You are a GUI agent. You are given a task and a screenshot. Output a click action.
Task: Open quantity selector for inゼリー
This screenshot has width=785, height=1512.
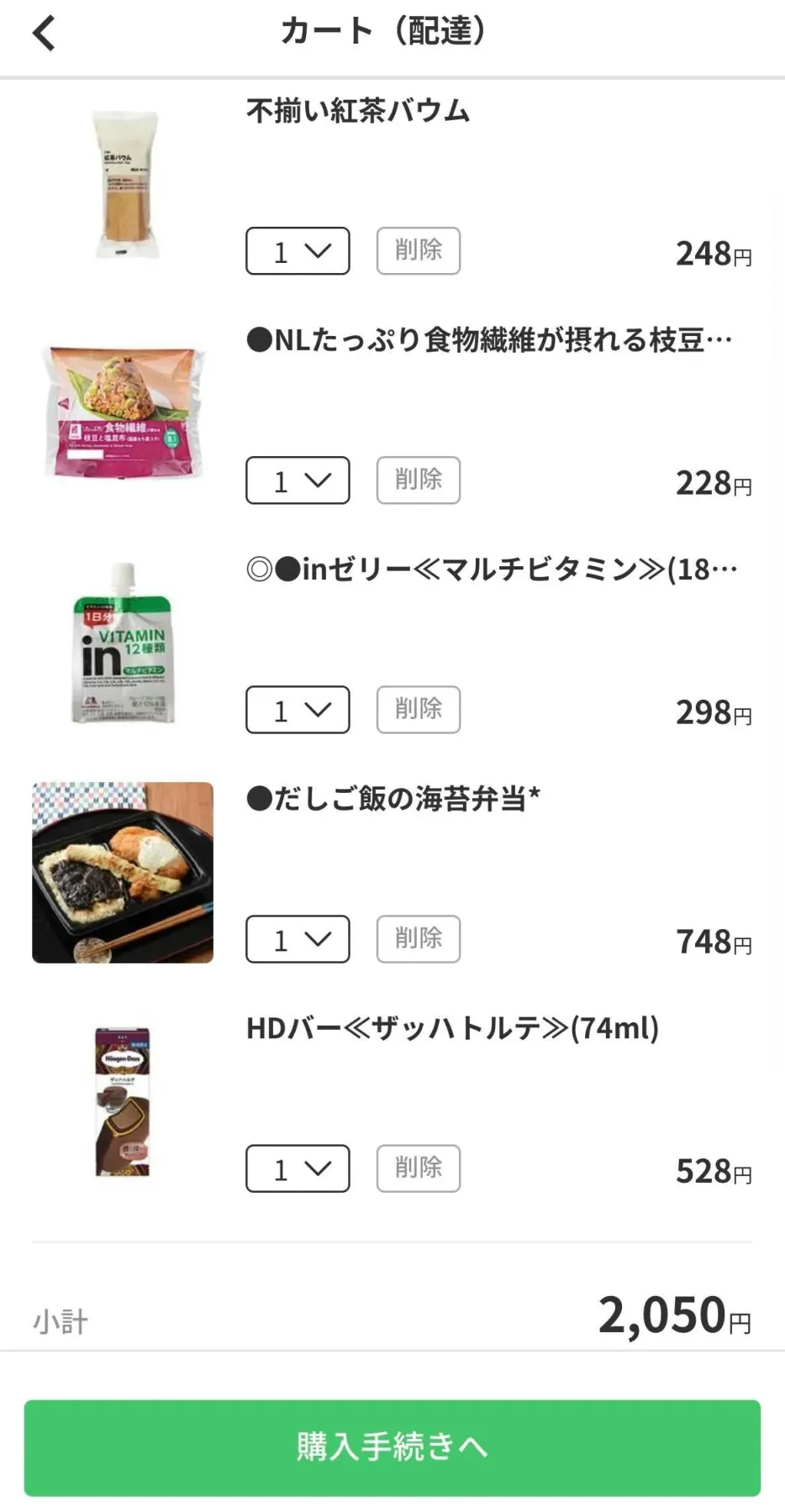(297, 710)
